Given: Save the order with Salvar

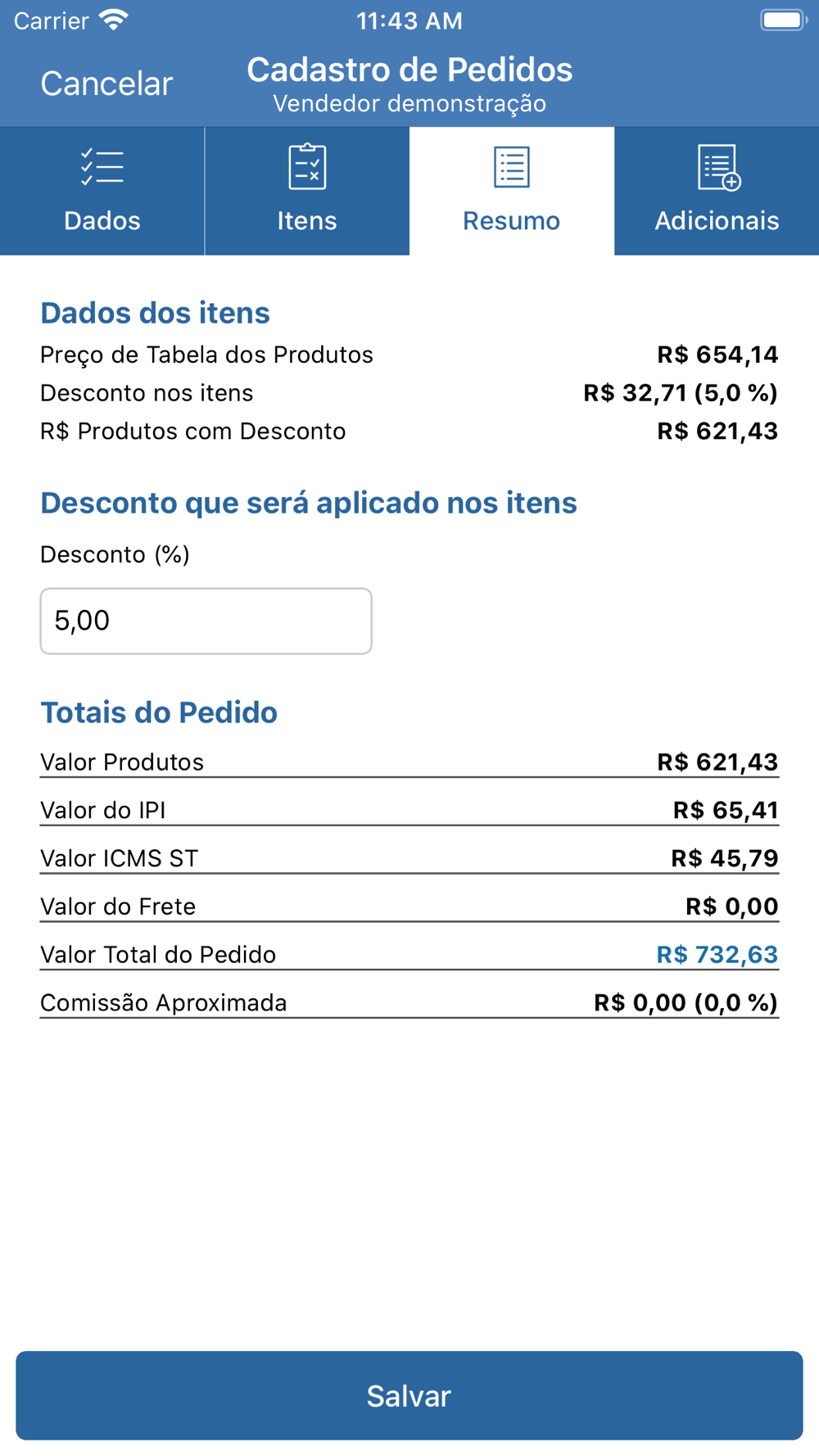Looking at the screenshot, I should tap(409, 1395).
